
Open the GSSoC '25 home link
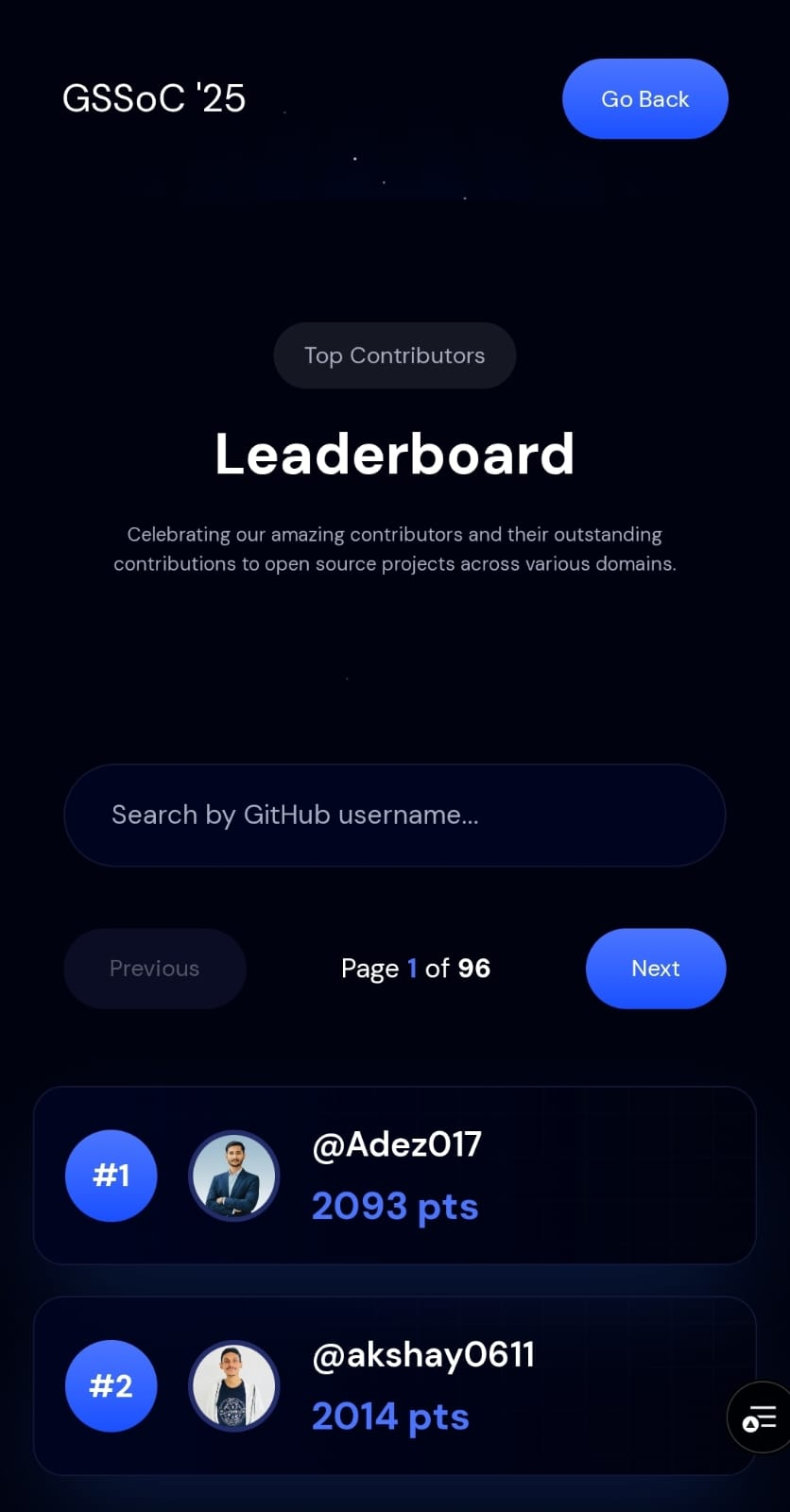tap(154, 98)
